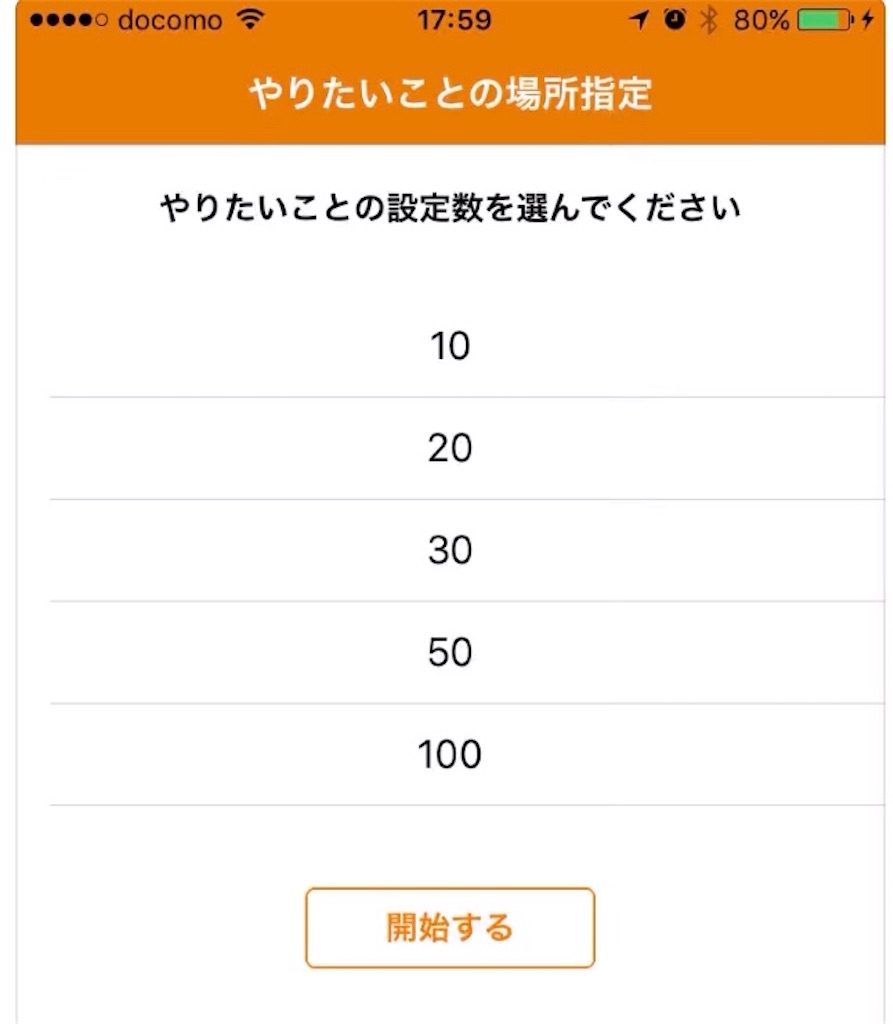Image resolution: width=893 pixels, height=1024 pixels.
Task: Tap the location arrow icon
Action: coord(639,18)
